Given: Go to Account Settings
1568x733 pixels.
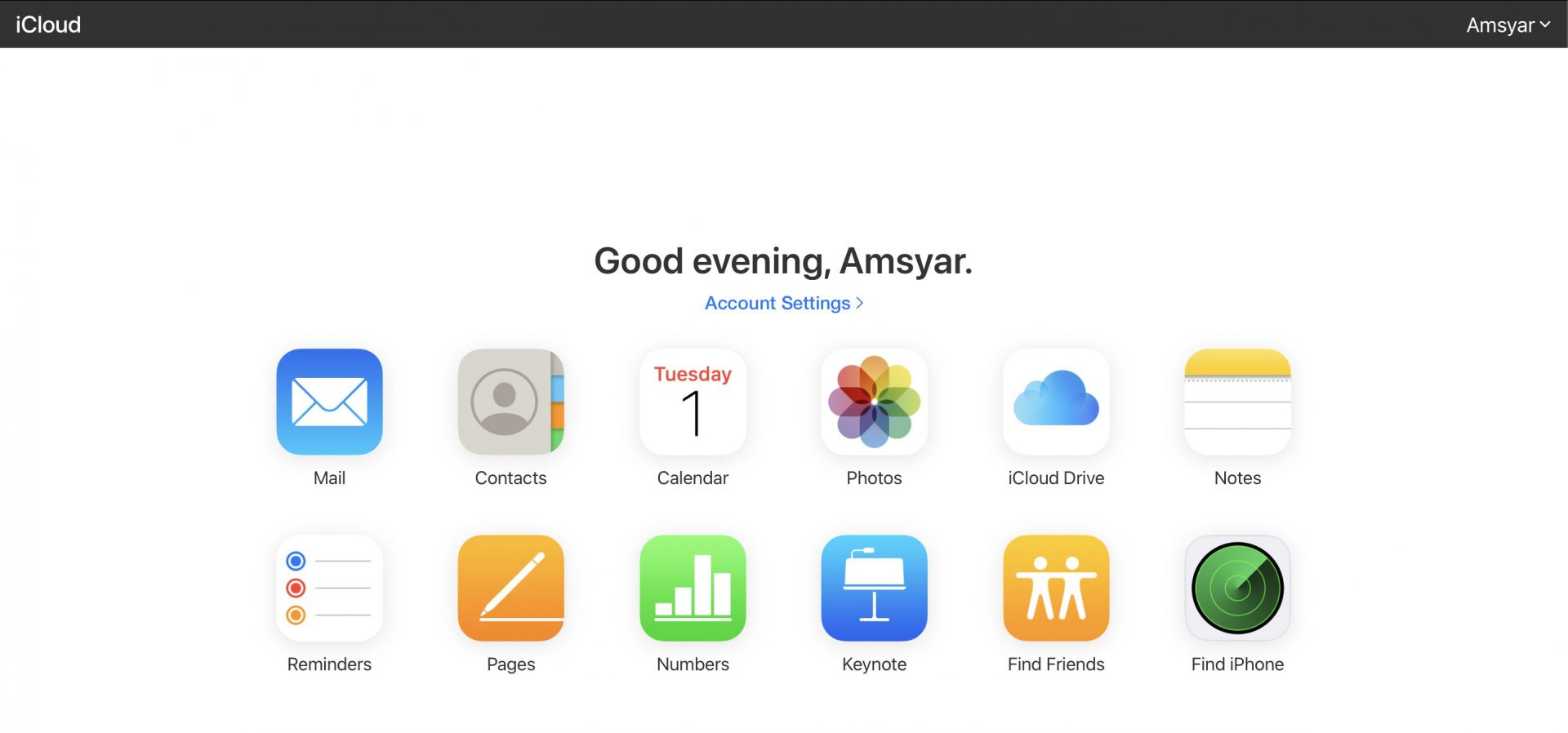Looking at the screenshot, I should (x=783, y=303).
